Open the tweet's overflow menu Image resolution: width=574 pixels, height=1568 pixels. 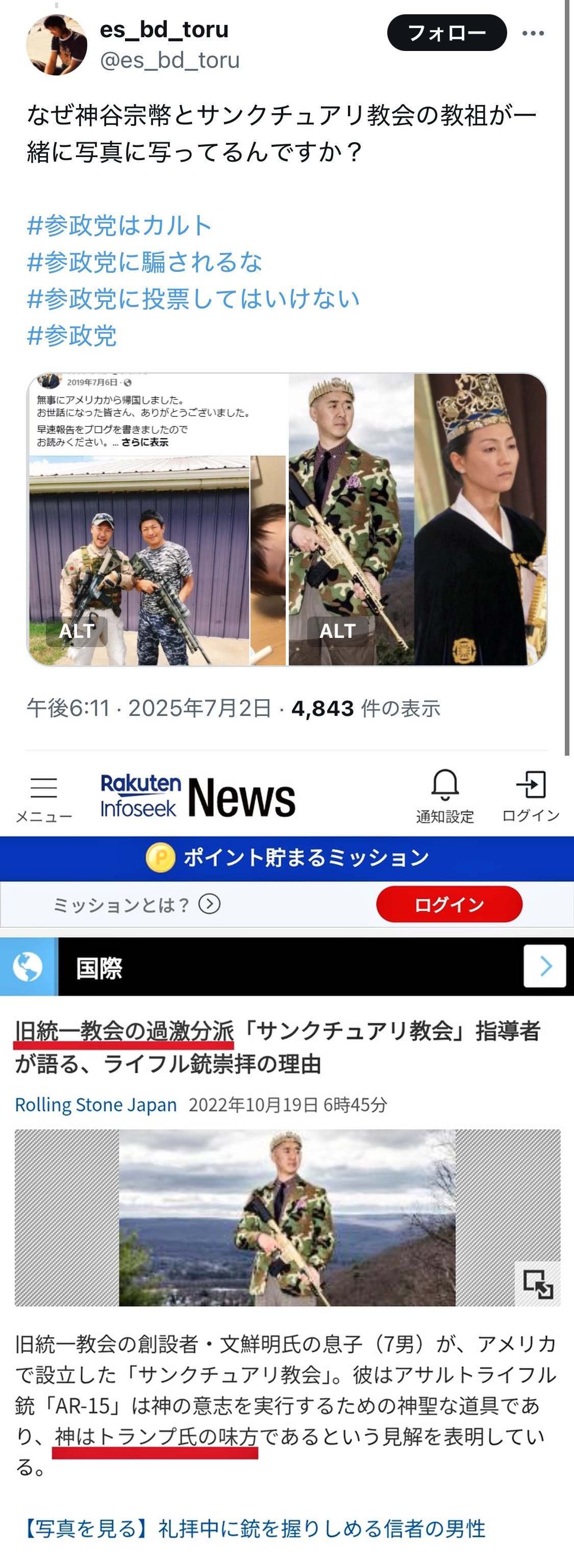tap(533, 34)
